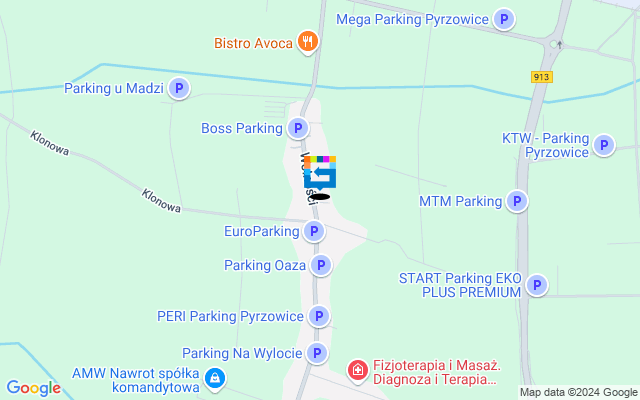The width and height of the screenshot is (640, 400).
Task: Open KTW - Parking Pyrzowice marker
Action: [x=604, y=146]
